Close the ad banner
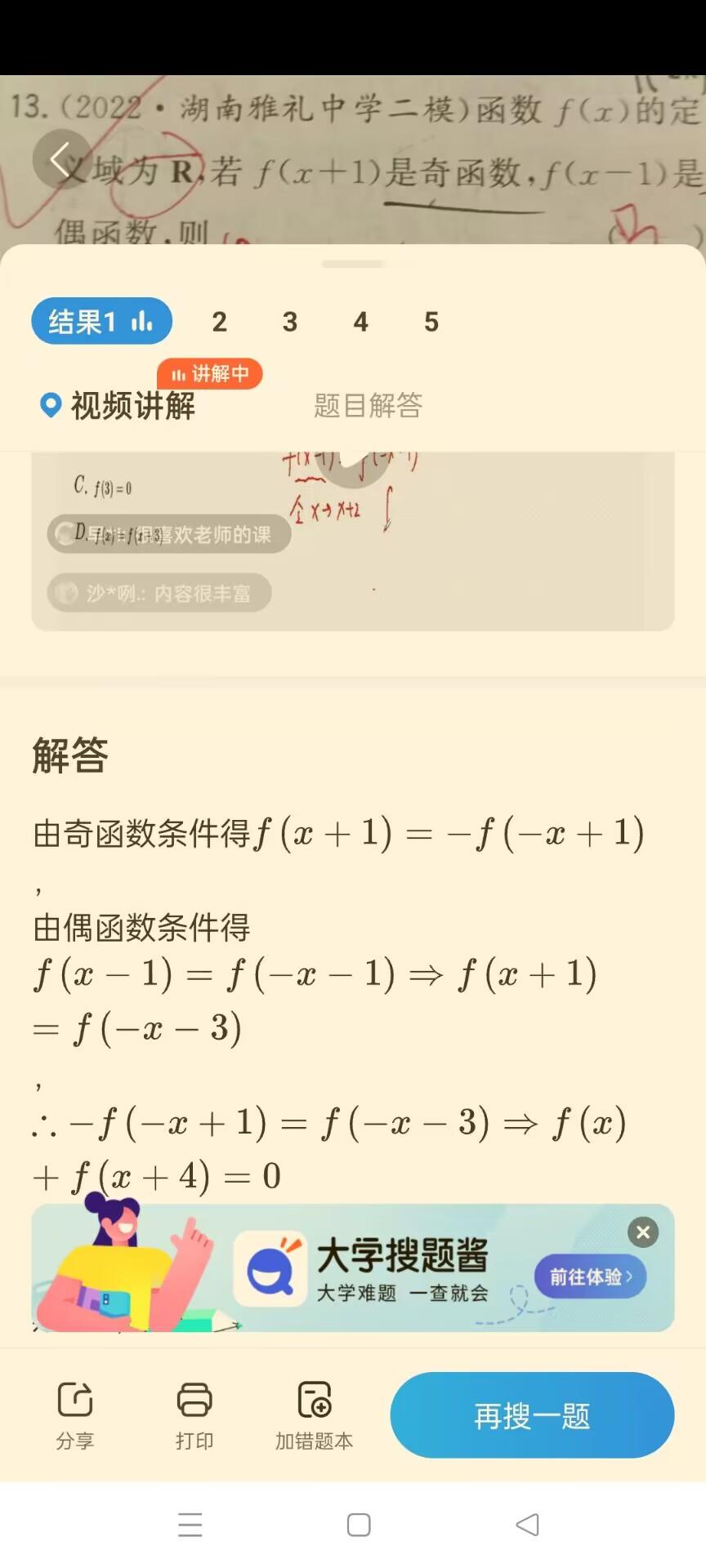 642,1232
